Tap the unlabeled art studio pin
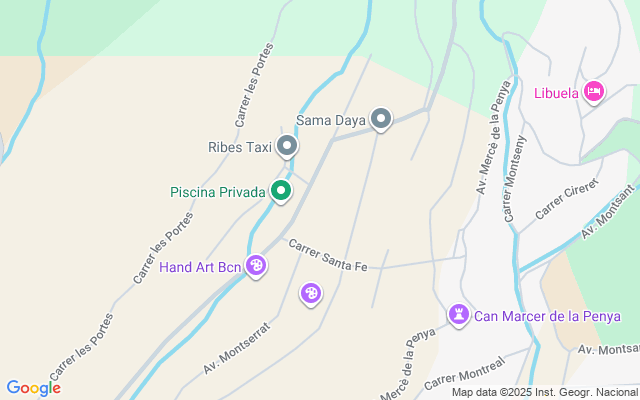640x400 pixels. (x=311, y=293)
